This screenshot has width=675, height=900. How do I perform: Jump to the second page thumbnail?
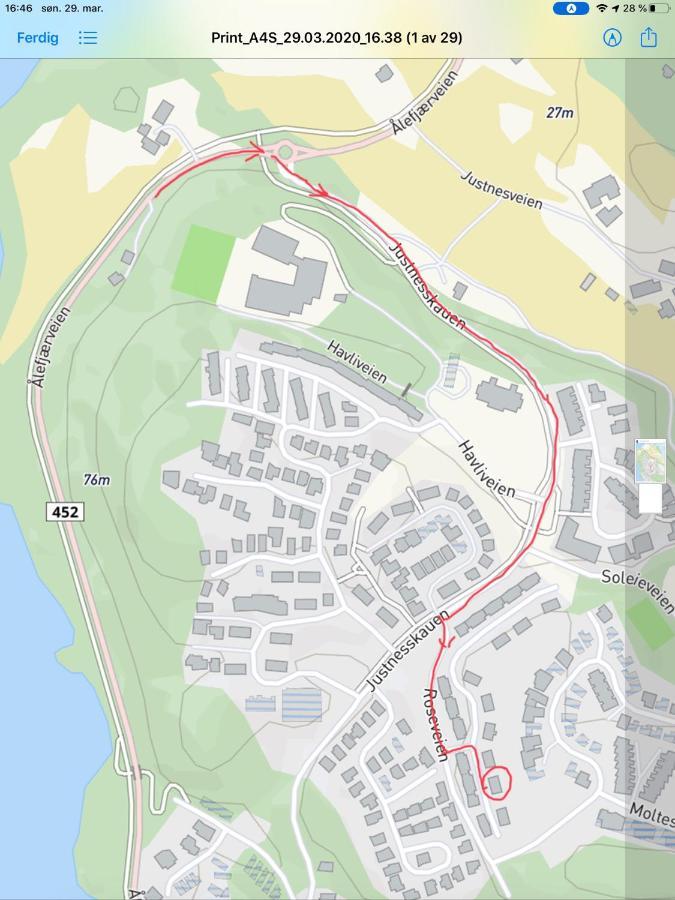tap(650, 498)
